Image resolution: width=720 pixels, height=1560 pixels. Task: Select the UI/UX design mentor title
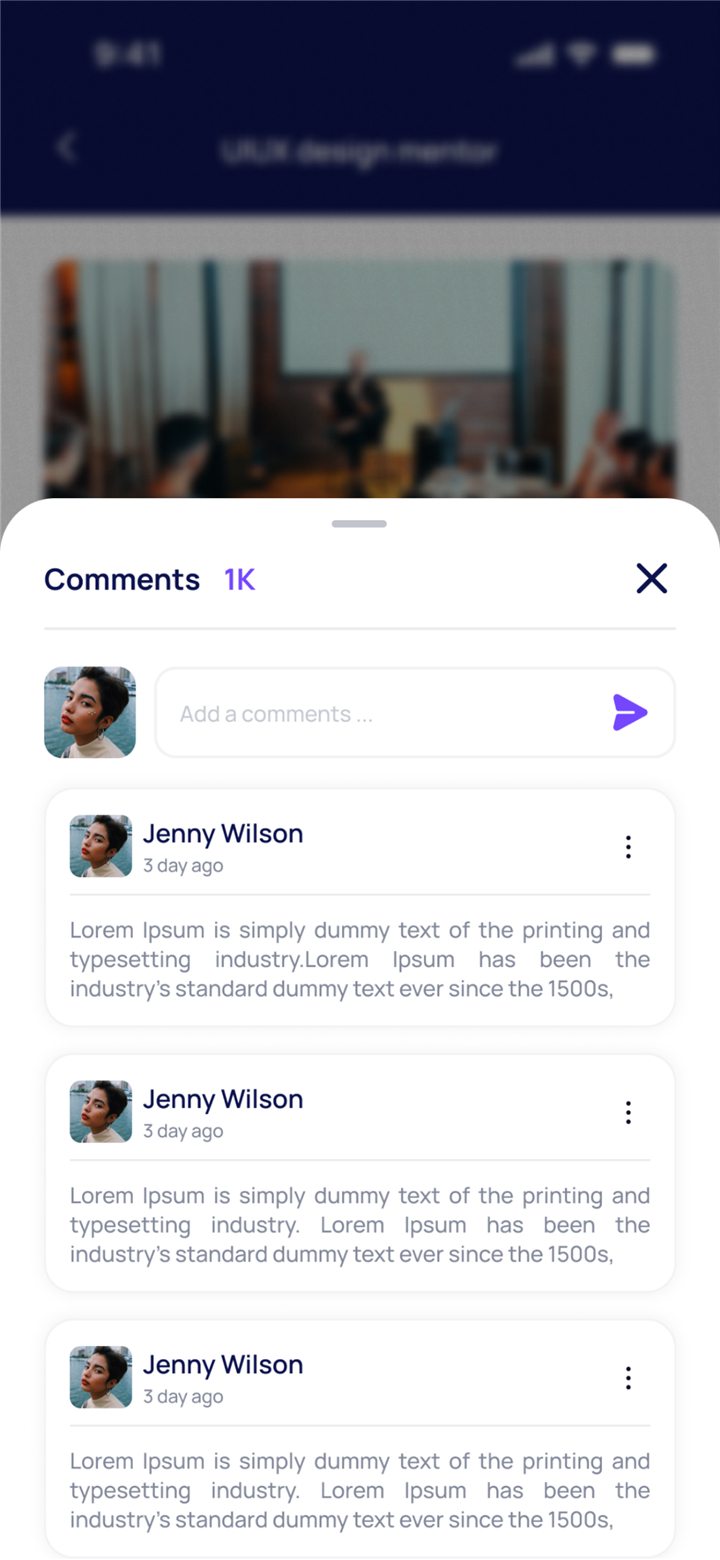[x=360, y=150]
